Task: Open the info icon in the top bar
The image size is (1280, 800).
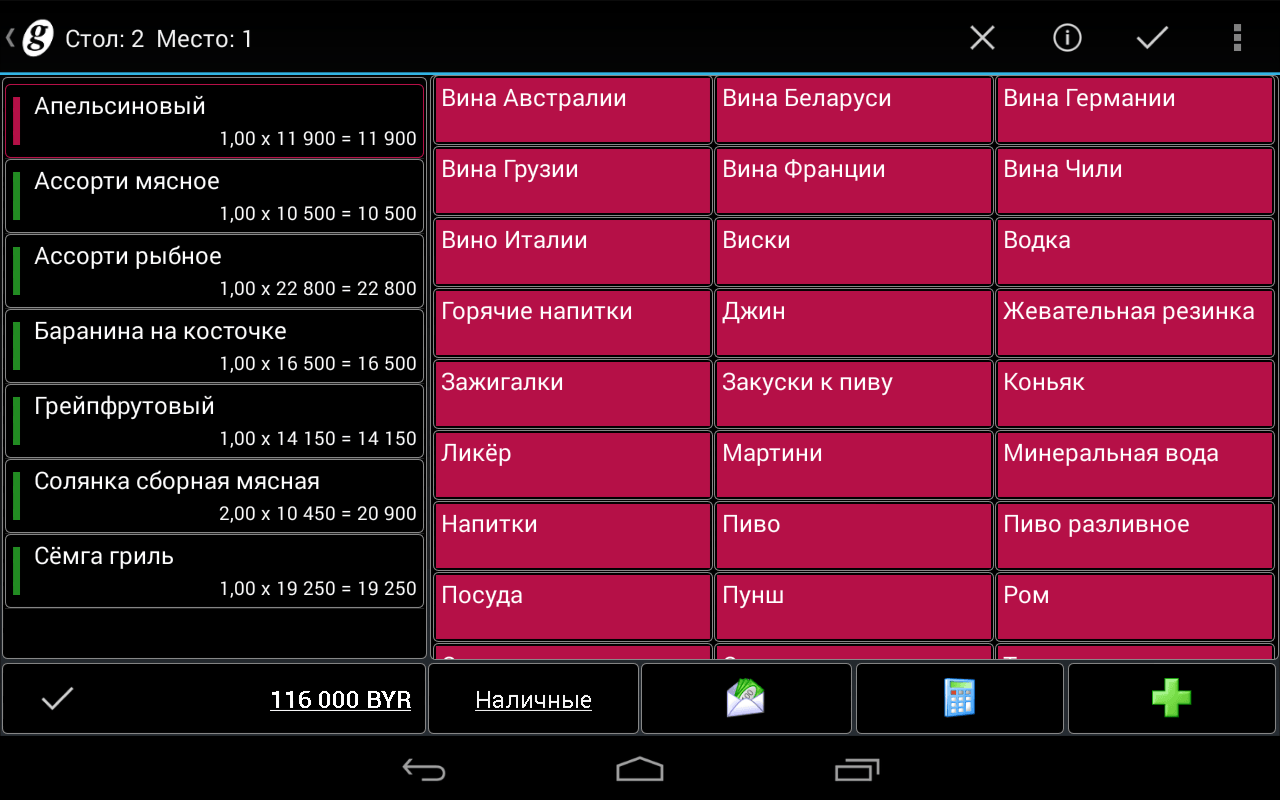Action: [1067, 38]
